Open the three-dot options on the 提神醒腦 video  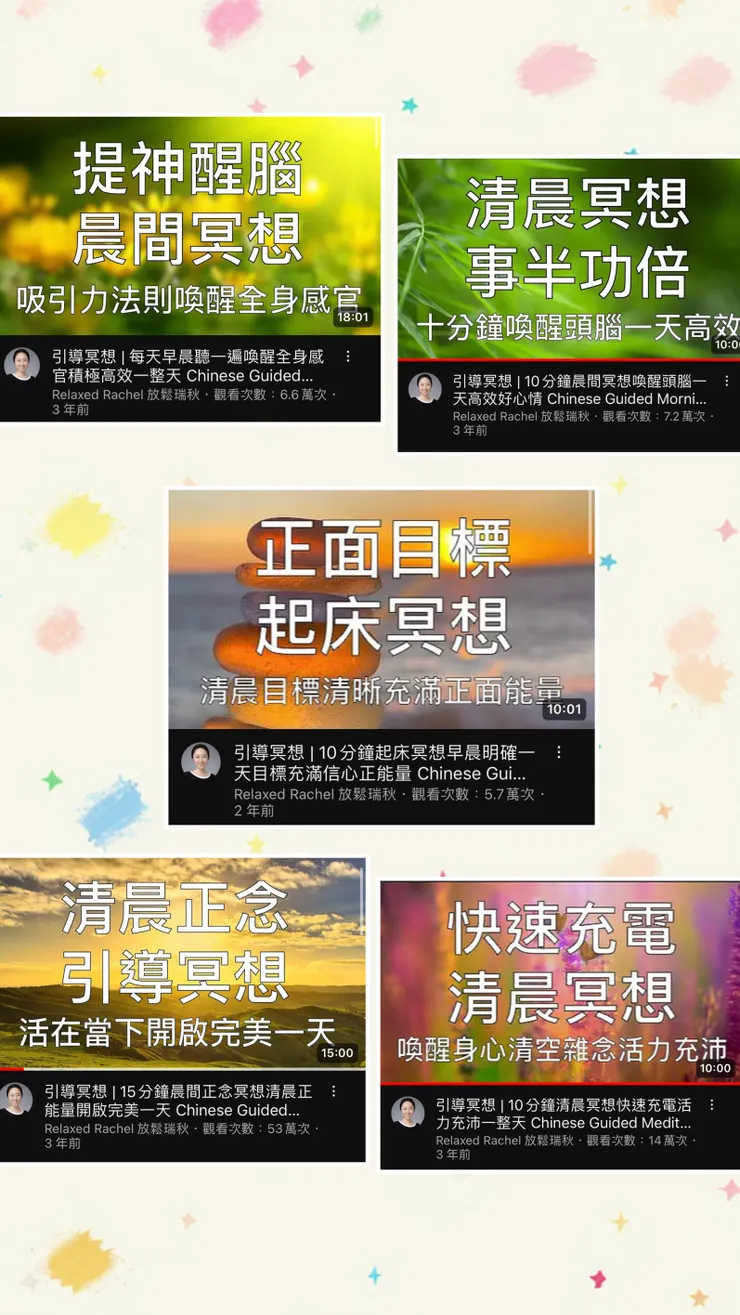(x=349, y=358)
